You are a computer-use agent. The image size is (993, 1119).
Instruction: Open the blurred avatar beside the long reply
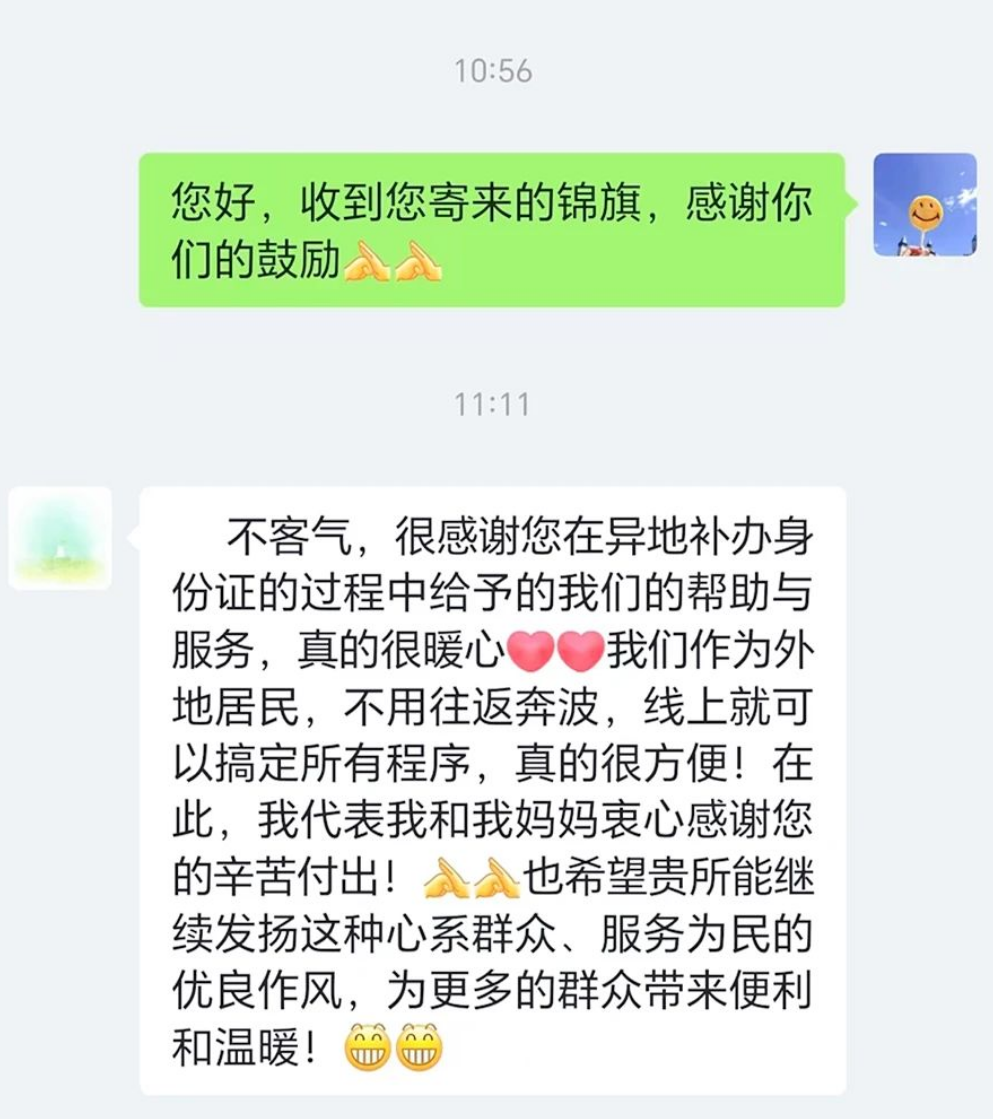pos(60,538)
